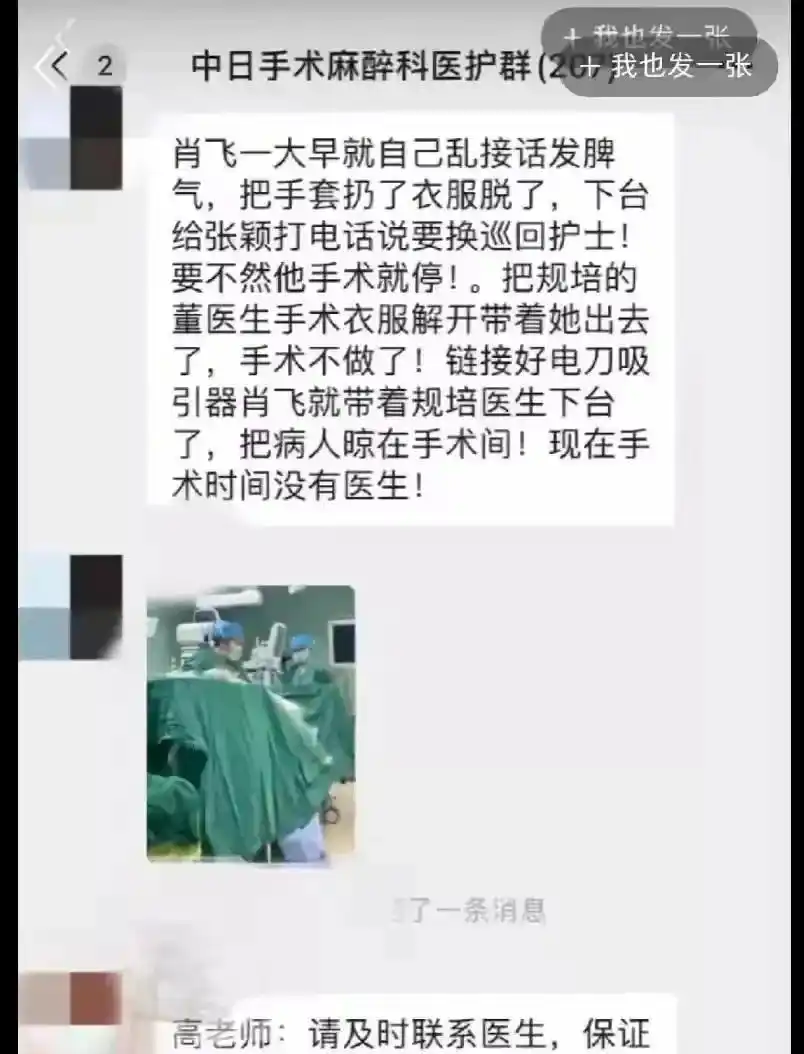This screenshot has width=804, height=1054.
Task: Tap the 我也发一张 button
Action: tap(668, 67)
